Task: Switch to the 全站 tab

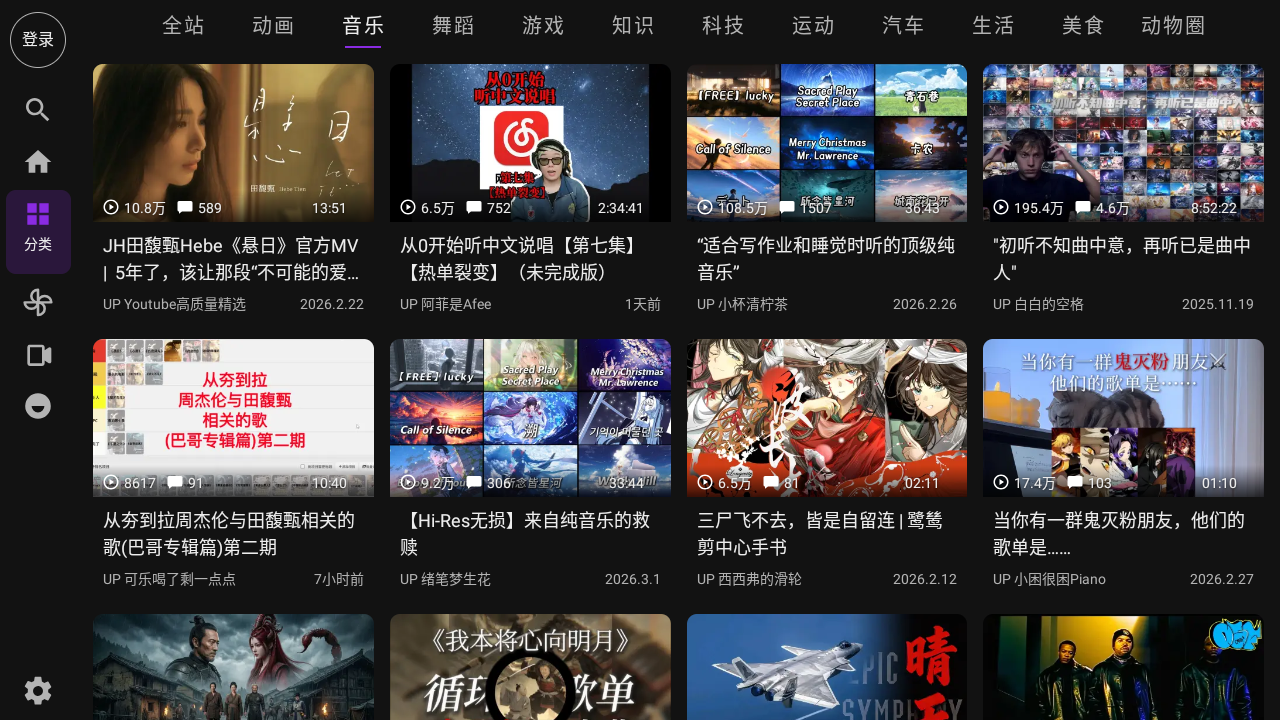Action: click(183, 26)
